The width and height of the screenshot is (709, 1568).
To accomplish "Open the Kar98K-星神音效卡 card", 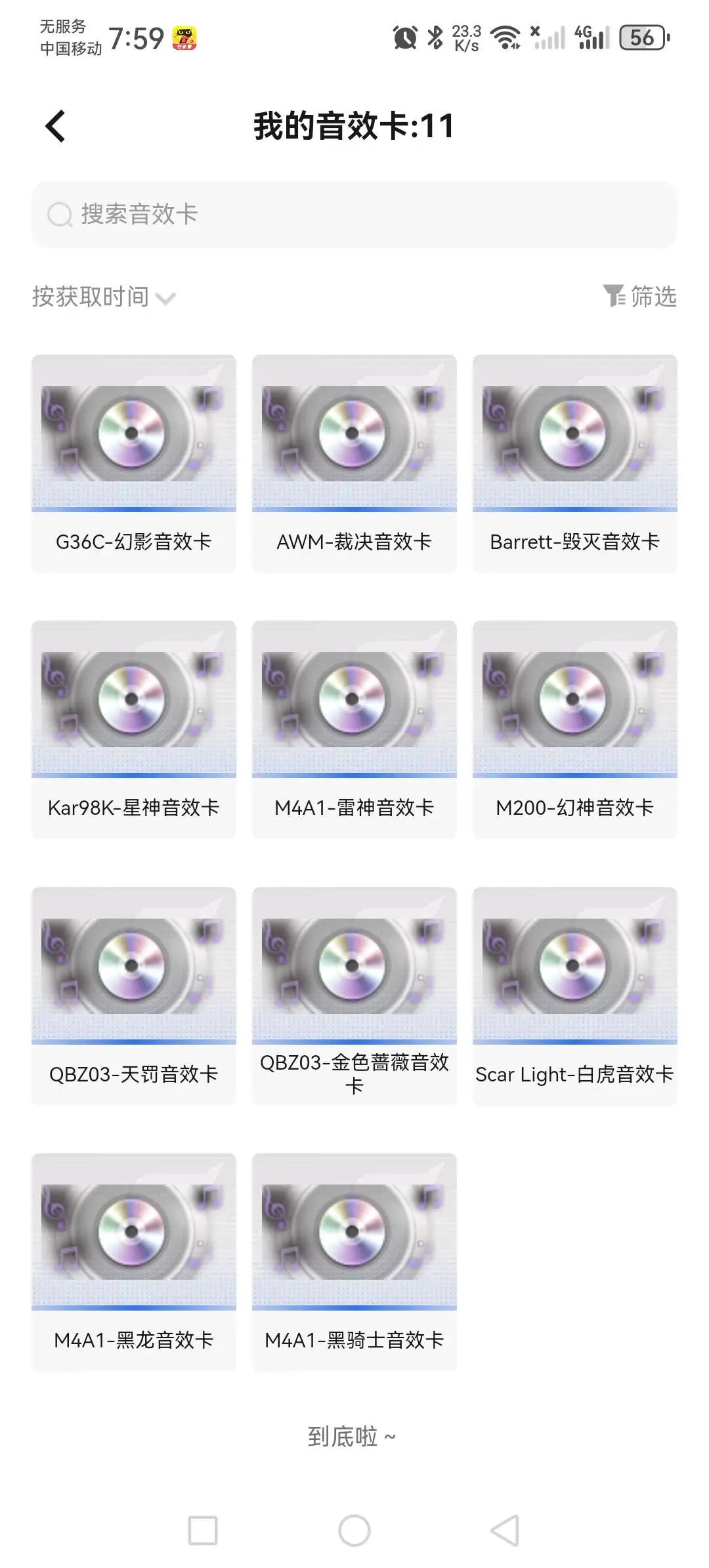I will point(134,730).
